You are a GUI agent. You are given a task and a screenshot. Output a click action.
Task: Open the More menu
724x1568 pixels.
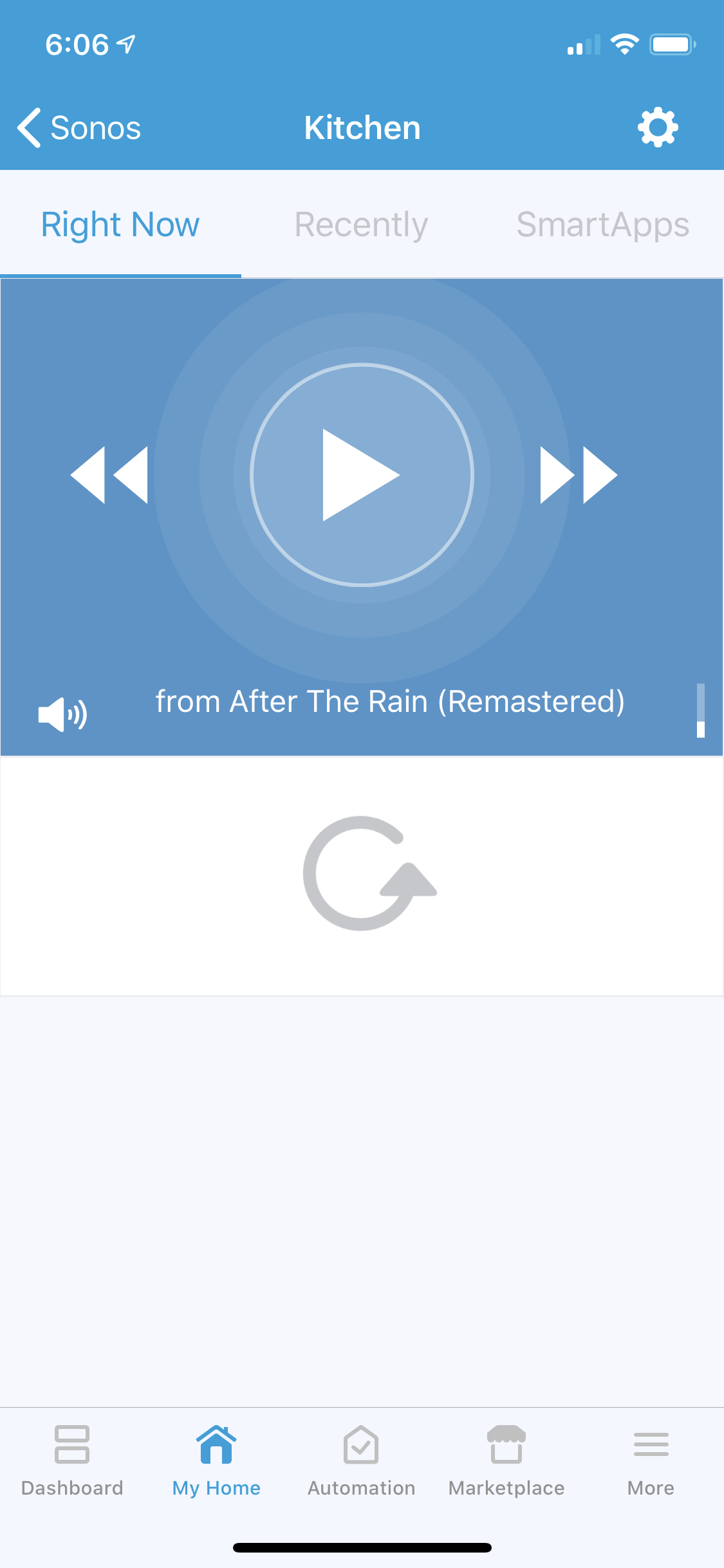tap(651, 1461)
